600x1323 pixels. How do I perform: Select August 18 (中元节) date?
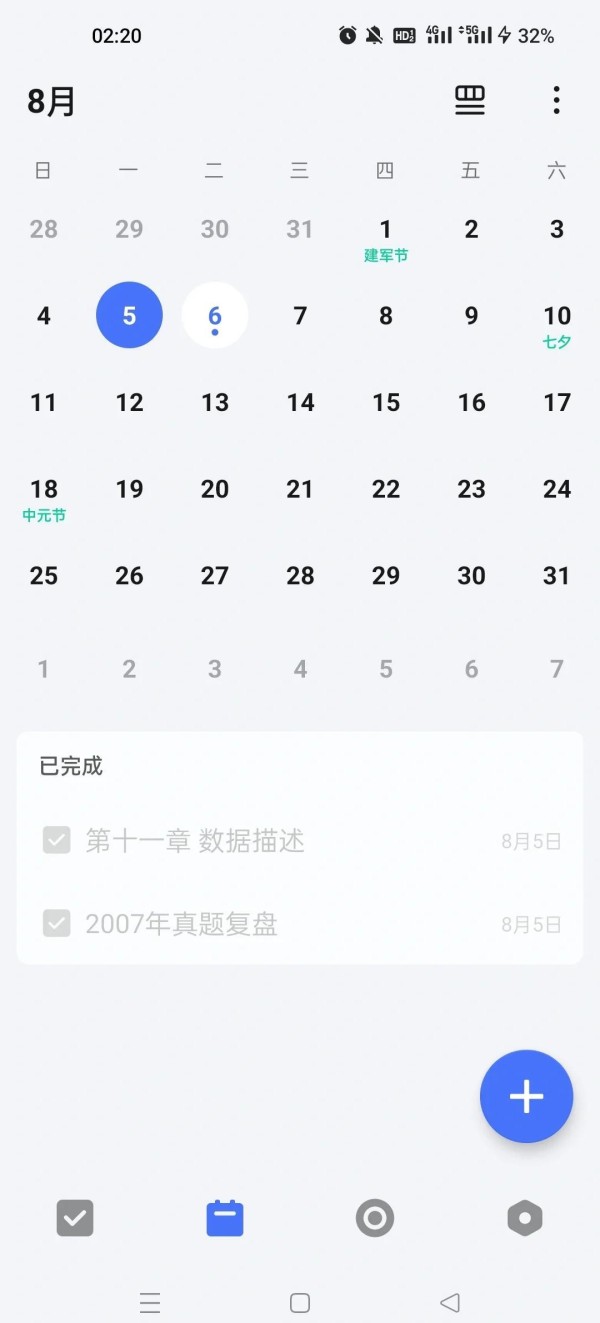coord(44,499)
